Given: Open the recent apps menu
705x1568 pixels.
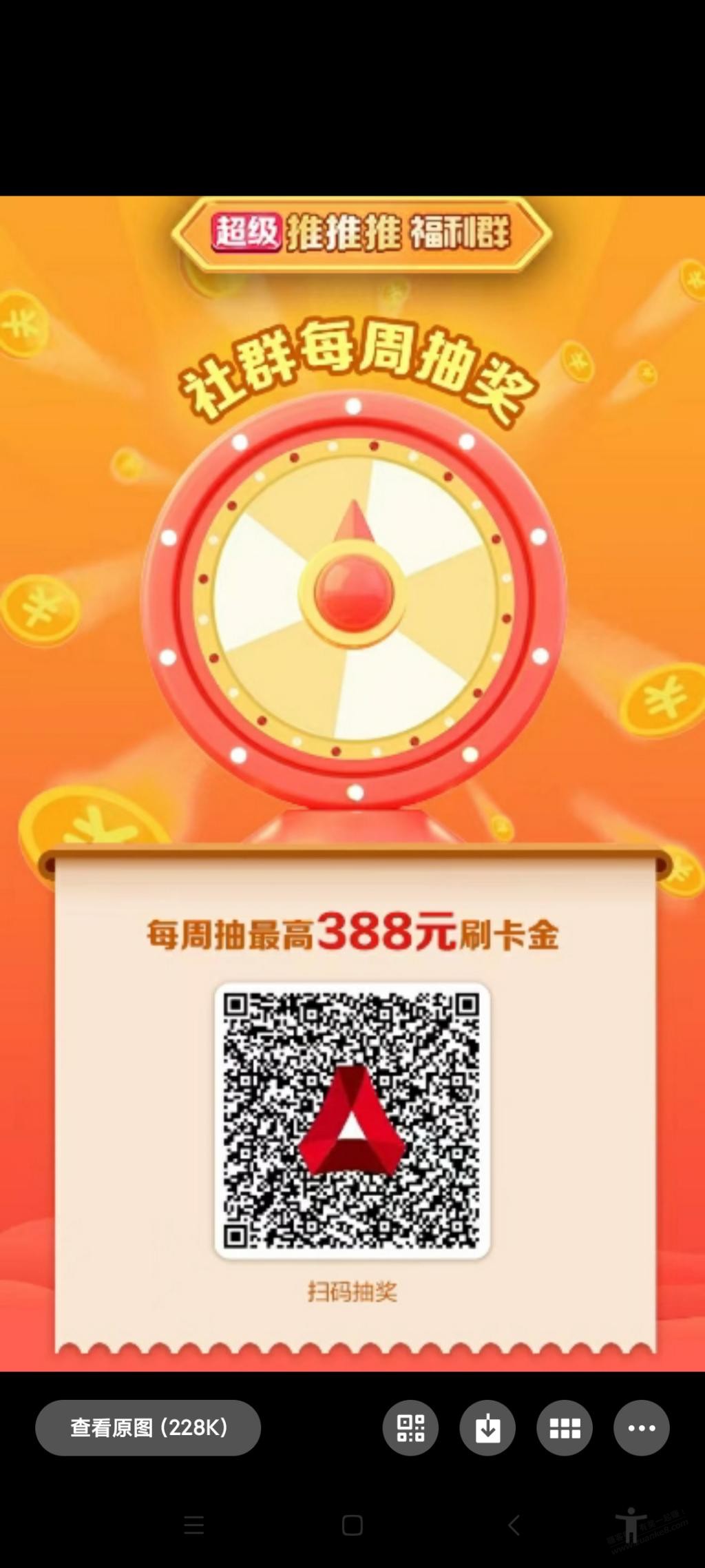Looking at the screenshot, I should tap(194, 1525).
